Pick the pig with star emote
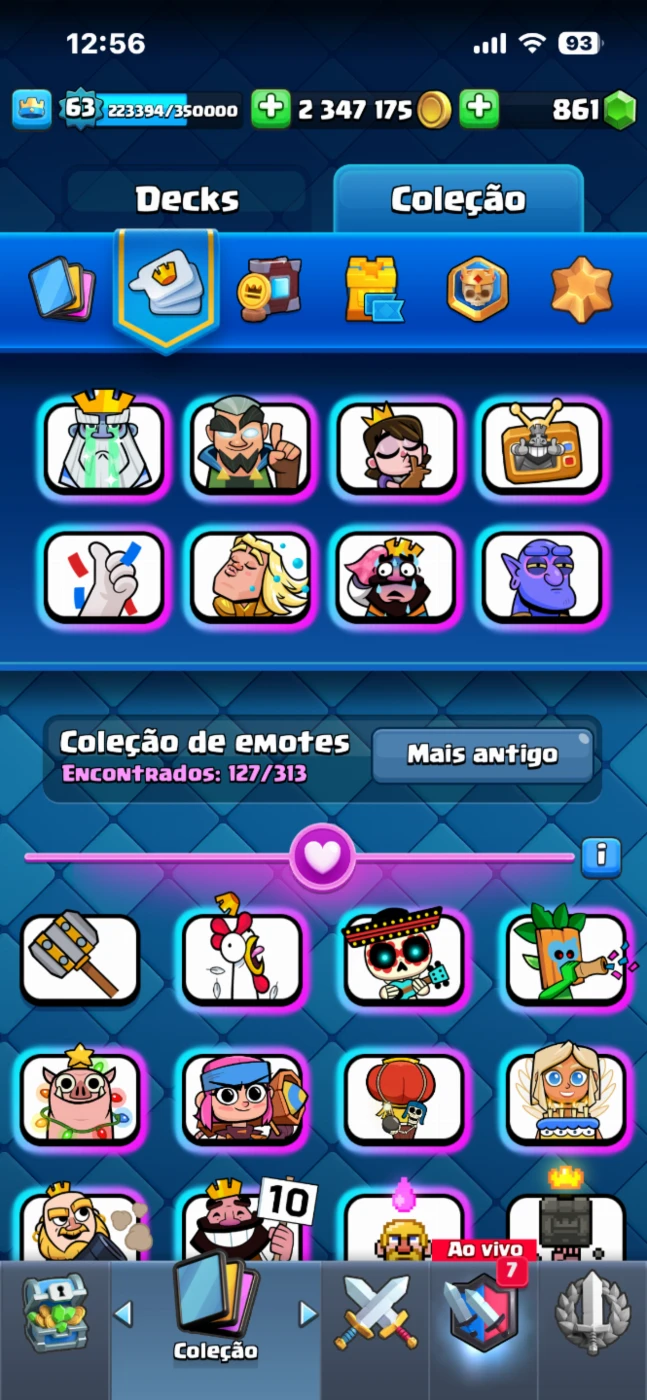Screen dimensions: 647x1400 coord(80,1097)
